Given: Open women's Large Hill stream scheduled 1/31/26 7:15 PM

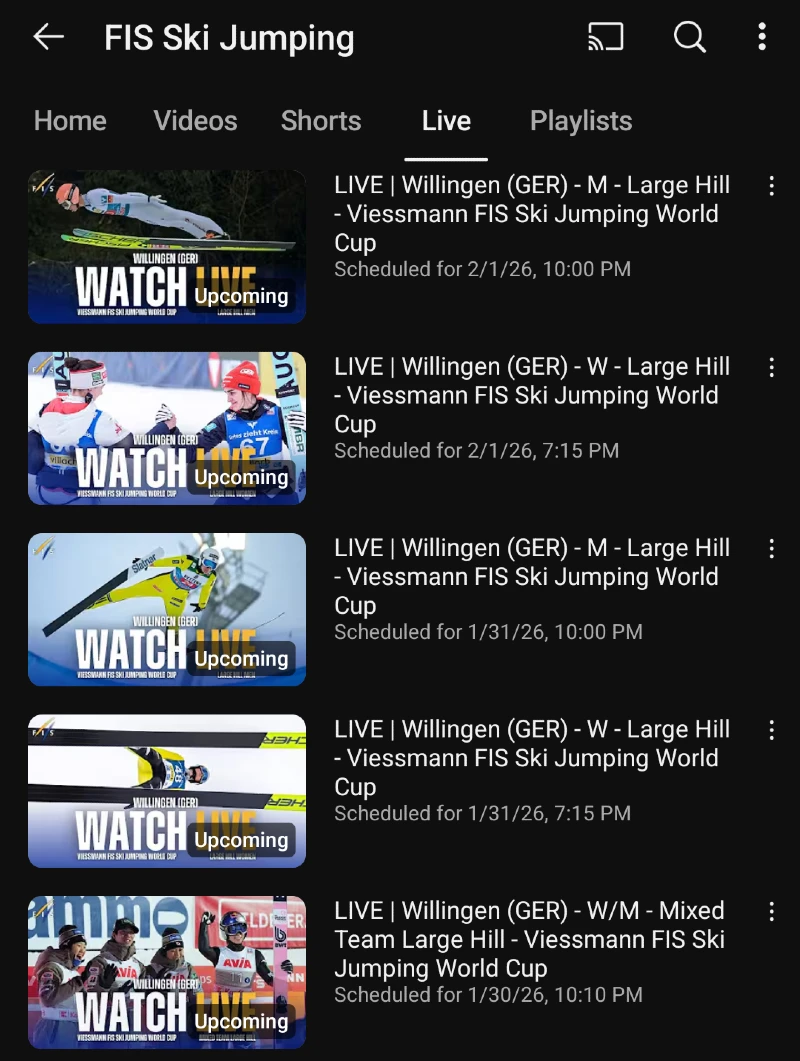Looking at the screenshot, I should (167, 790).
